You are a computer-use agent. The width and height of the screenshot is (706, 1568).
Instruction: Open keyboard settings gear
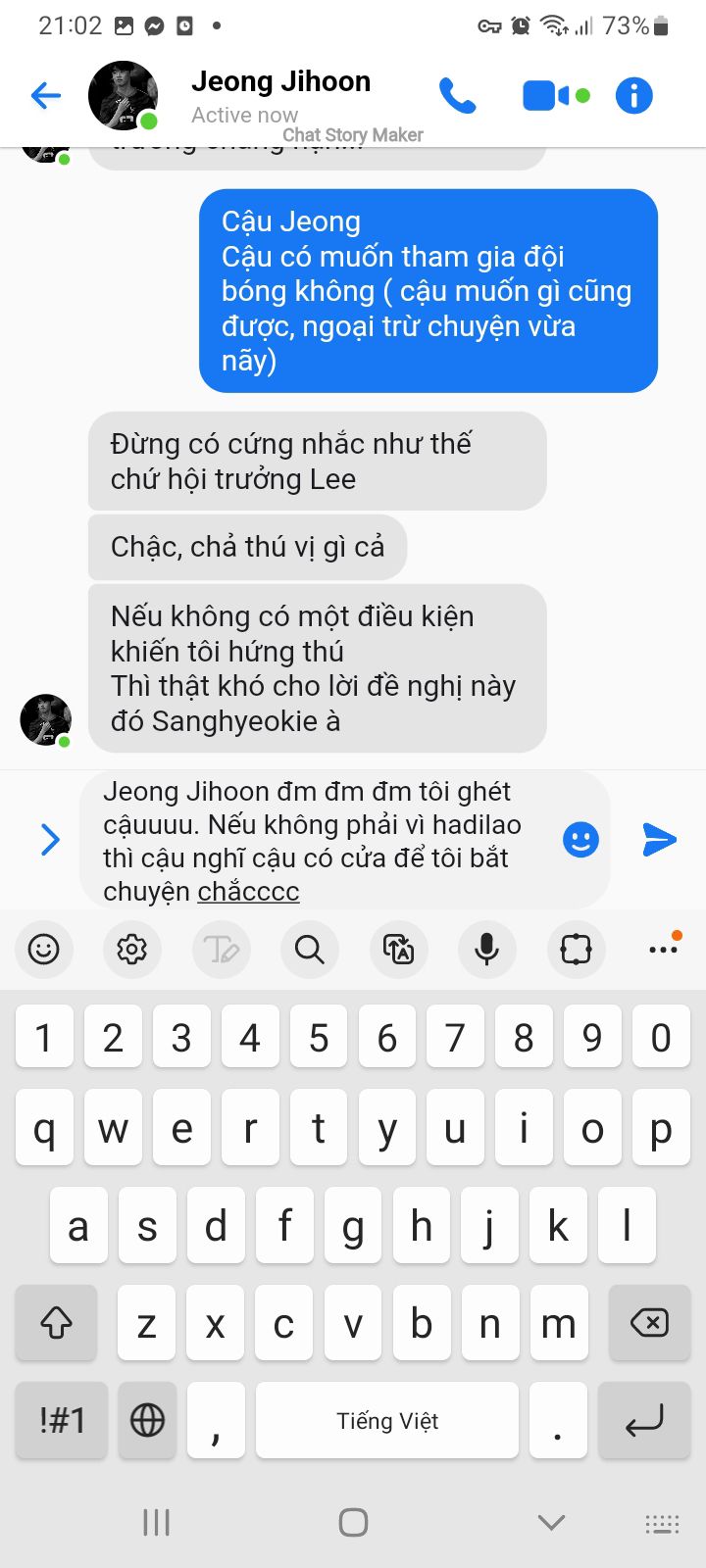[x=131, y=949]
